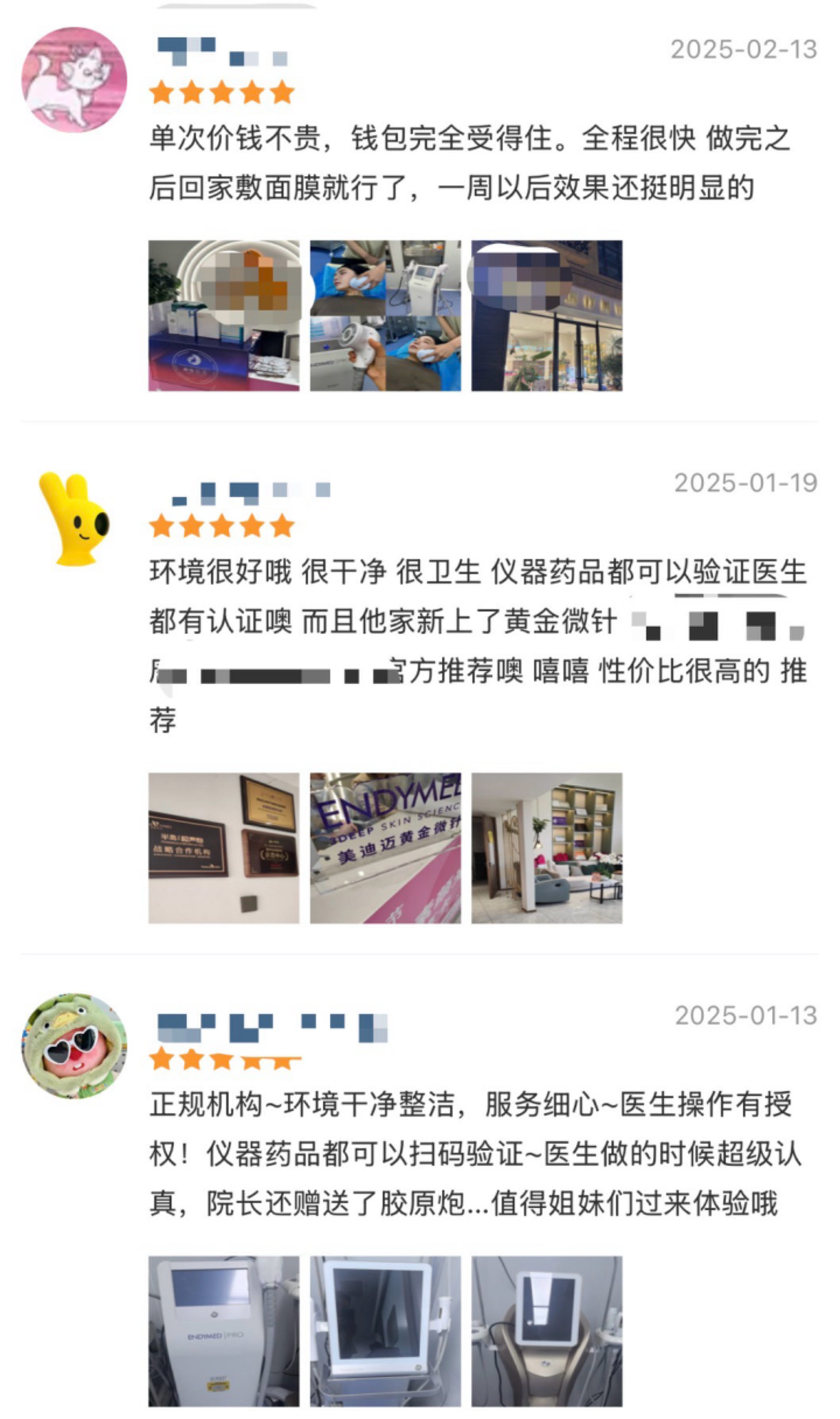The width and height of the screenshot is (840, 1419).
Task: View the ENDYMED PRO machine photo in the 2025-01-13 review
Action: 223,1331
